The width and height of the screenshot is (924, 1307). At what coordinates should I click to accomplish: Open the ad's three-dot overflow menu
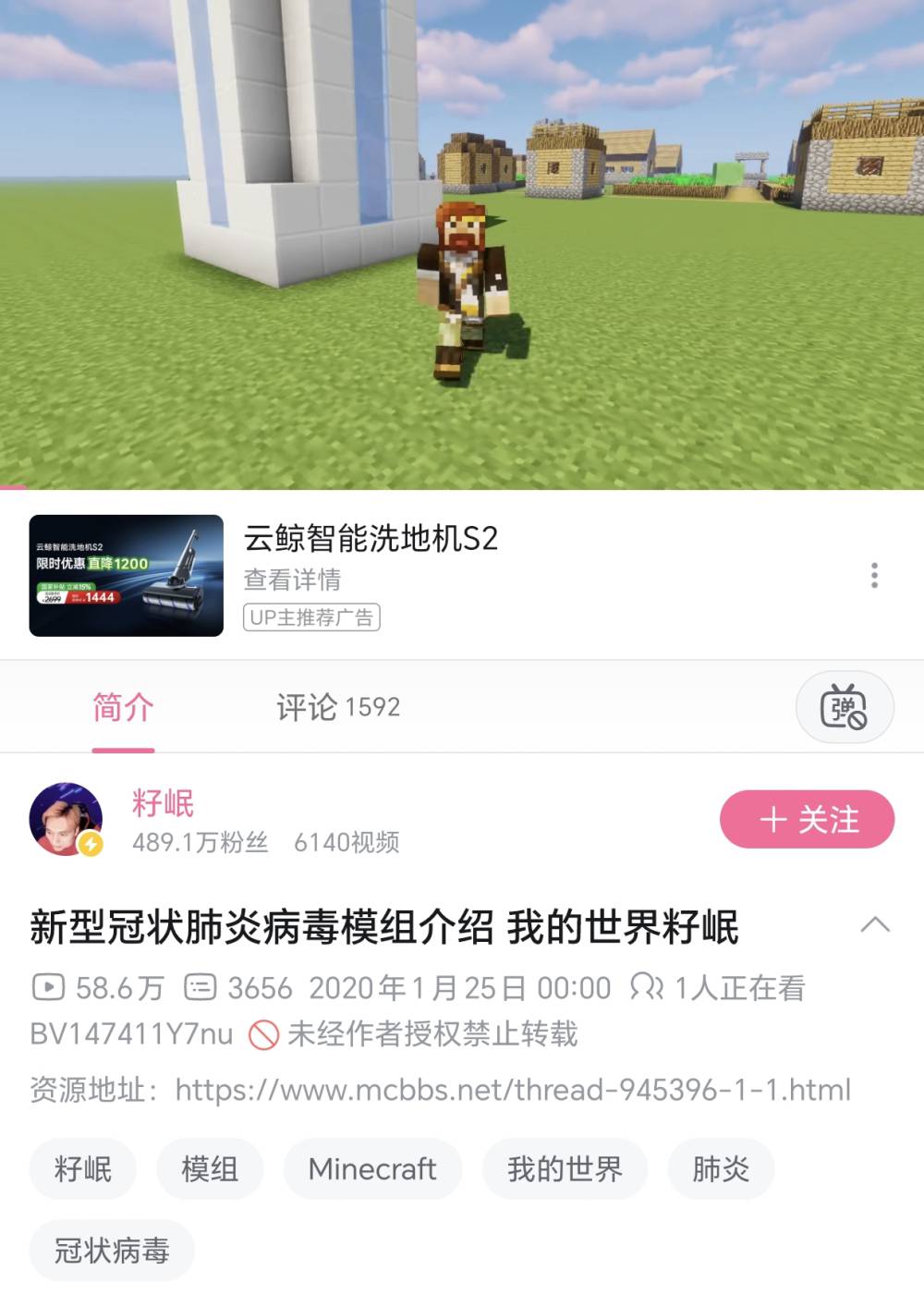click(x=874, y=575)
